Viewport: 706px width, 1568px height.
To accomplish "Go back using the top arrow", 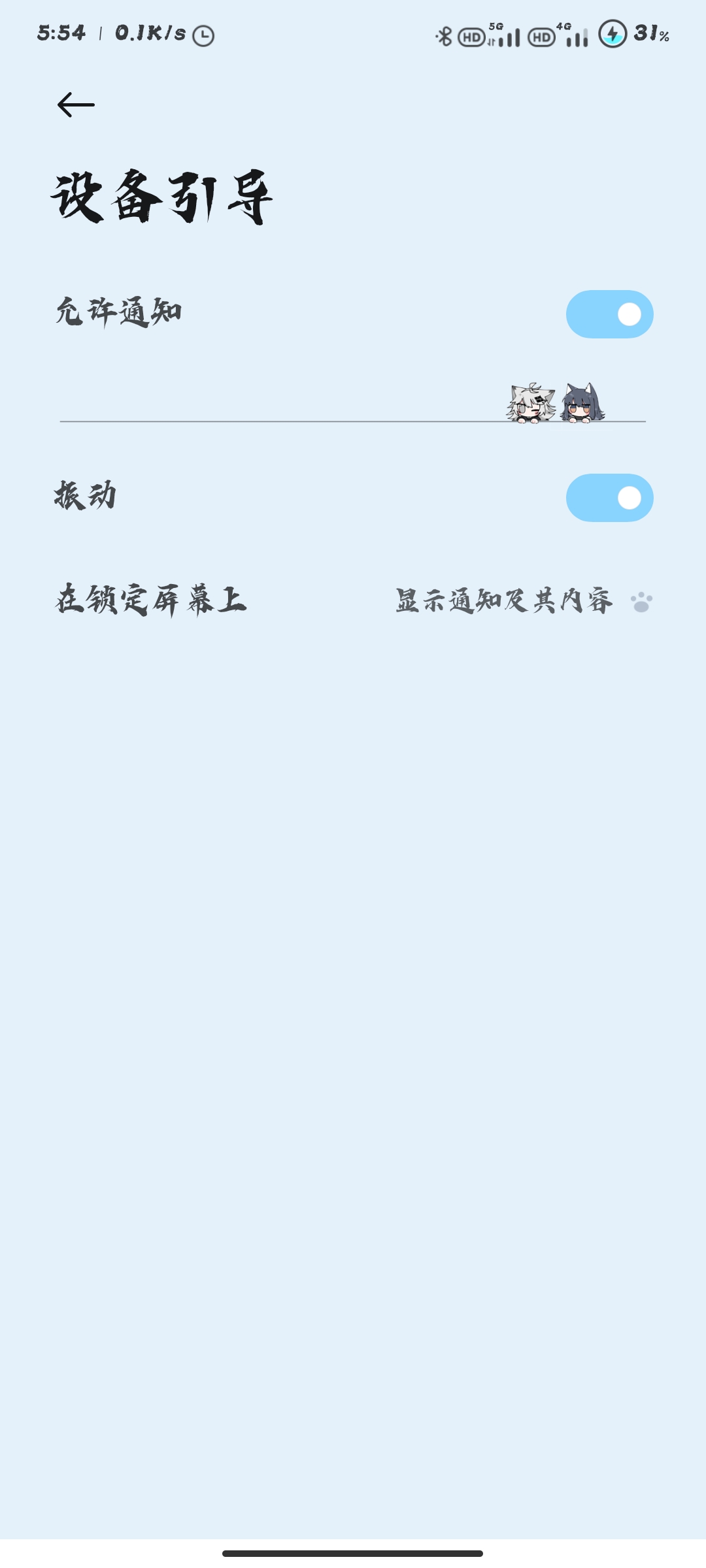I will click(x=76, y=105).
